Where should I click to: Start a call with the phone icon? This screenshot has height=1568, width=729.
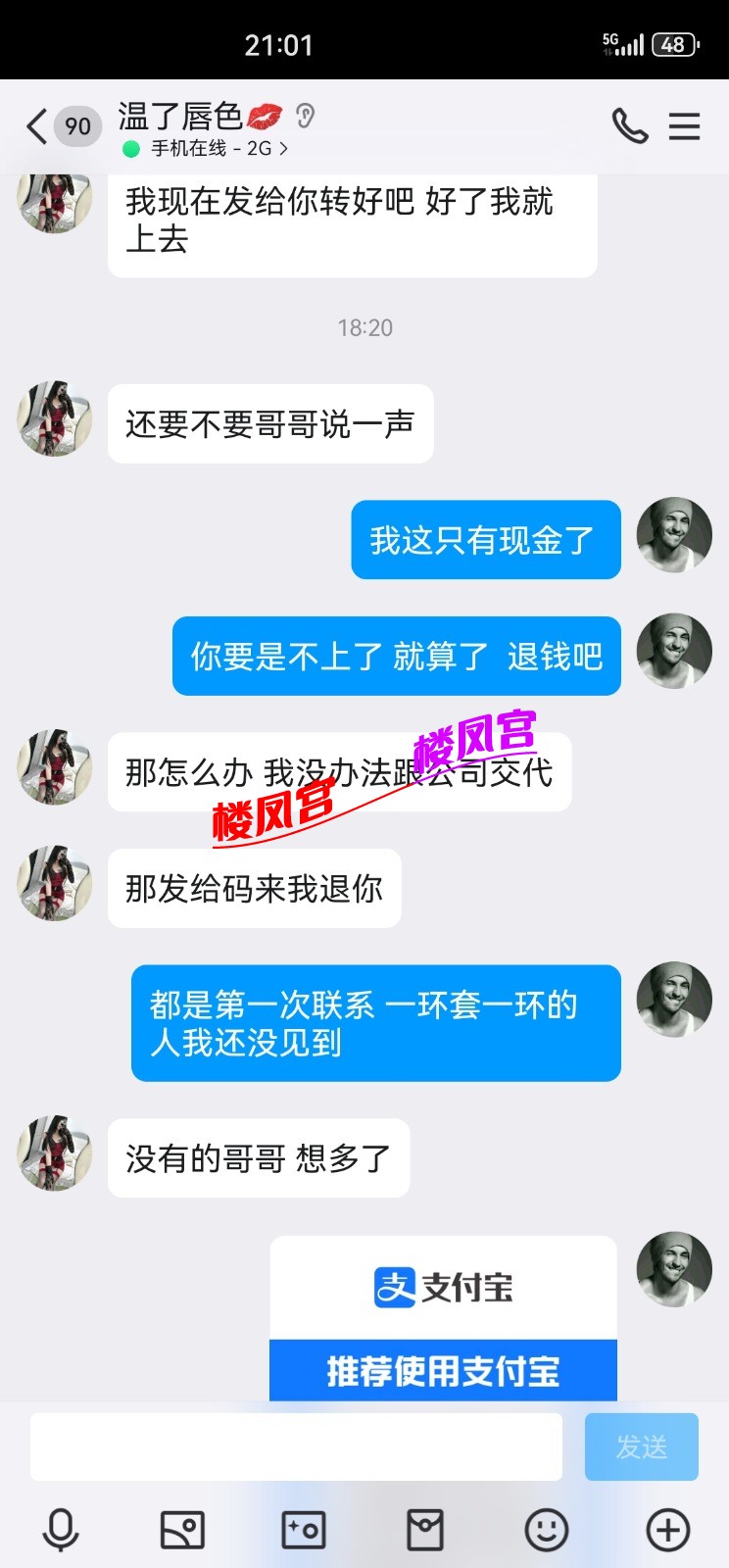628,125
